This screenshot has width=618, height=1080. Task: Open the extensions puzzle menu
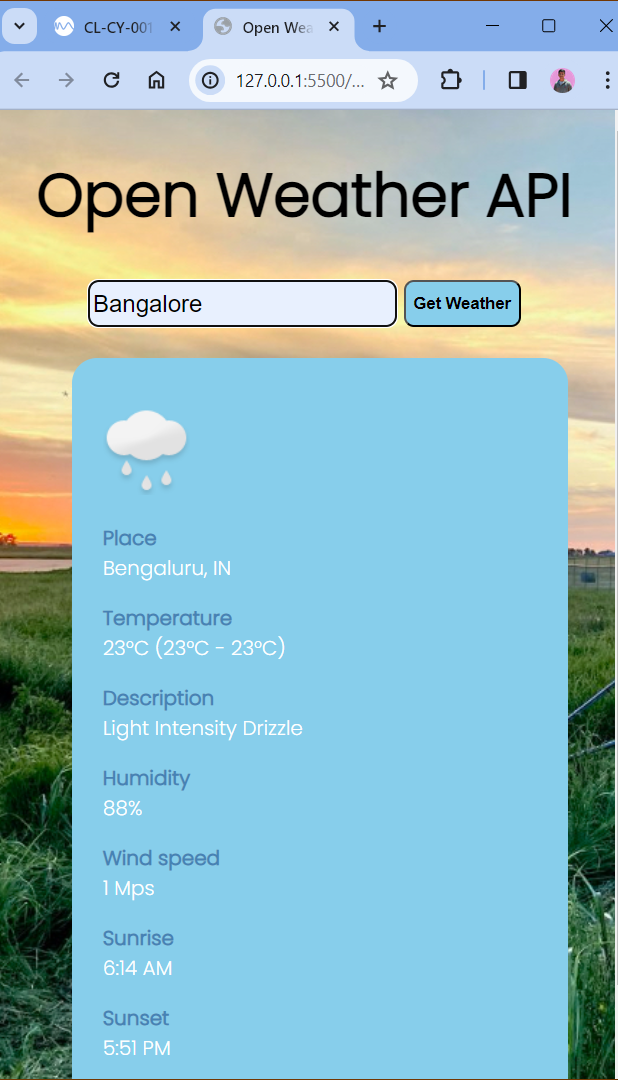click(x=451, y=81)
